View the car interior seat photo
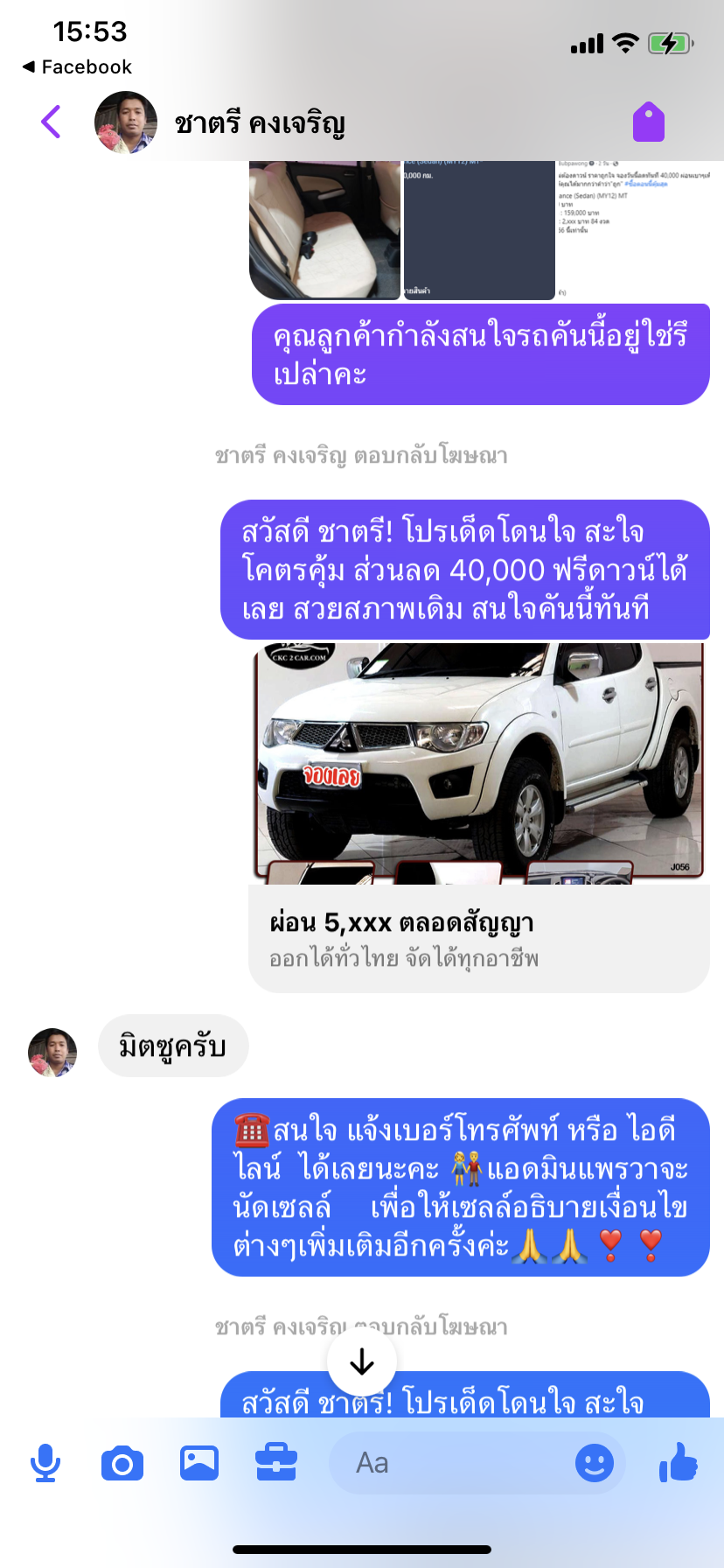This screenshot has height=1568, width=724. [x=324, y=230]
